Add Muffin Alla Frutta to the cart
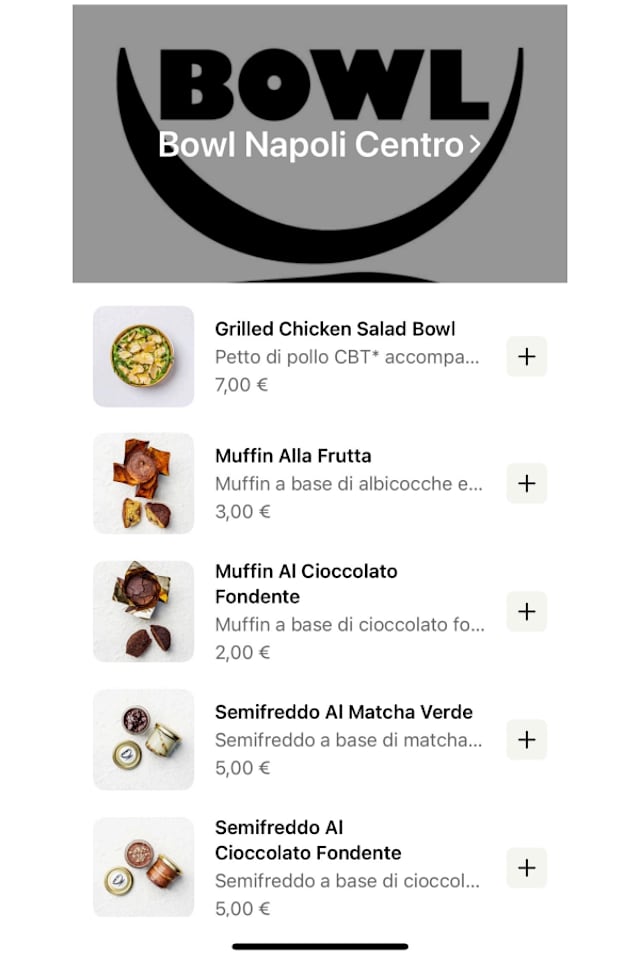Screen dimensions: 640x960 point(527,484)
